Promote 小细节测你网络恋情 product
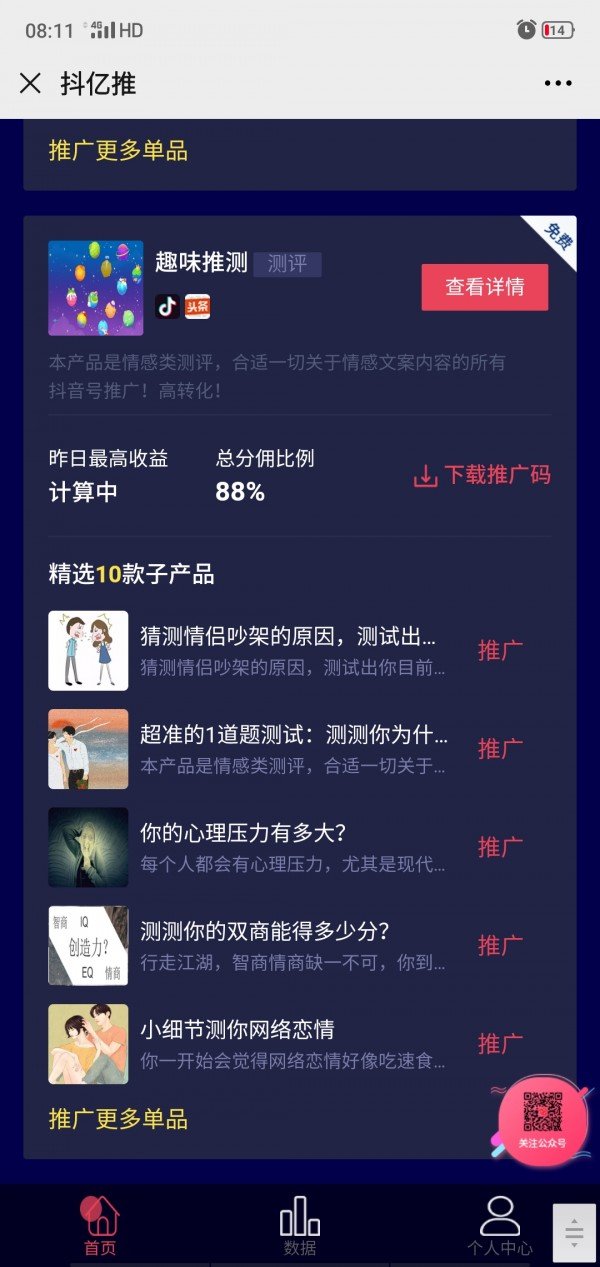600x1267 pixels. click(x=500, y=1043)
